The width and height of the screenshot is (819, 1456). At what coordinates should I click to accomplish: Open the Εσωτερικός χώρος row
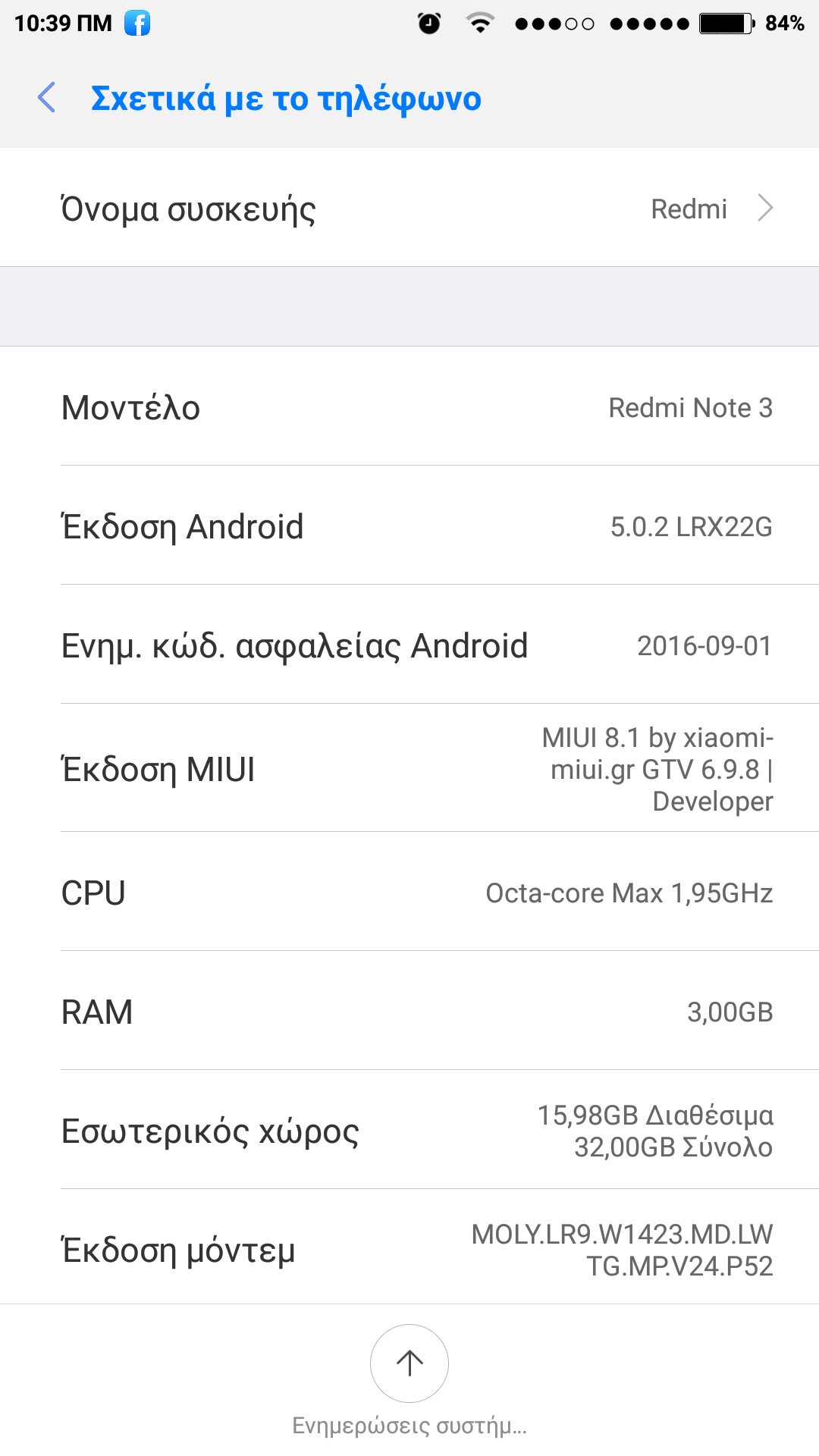[x=409, y=1131]
